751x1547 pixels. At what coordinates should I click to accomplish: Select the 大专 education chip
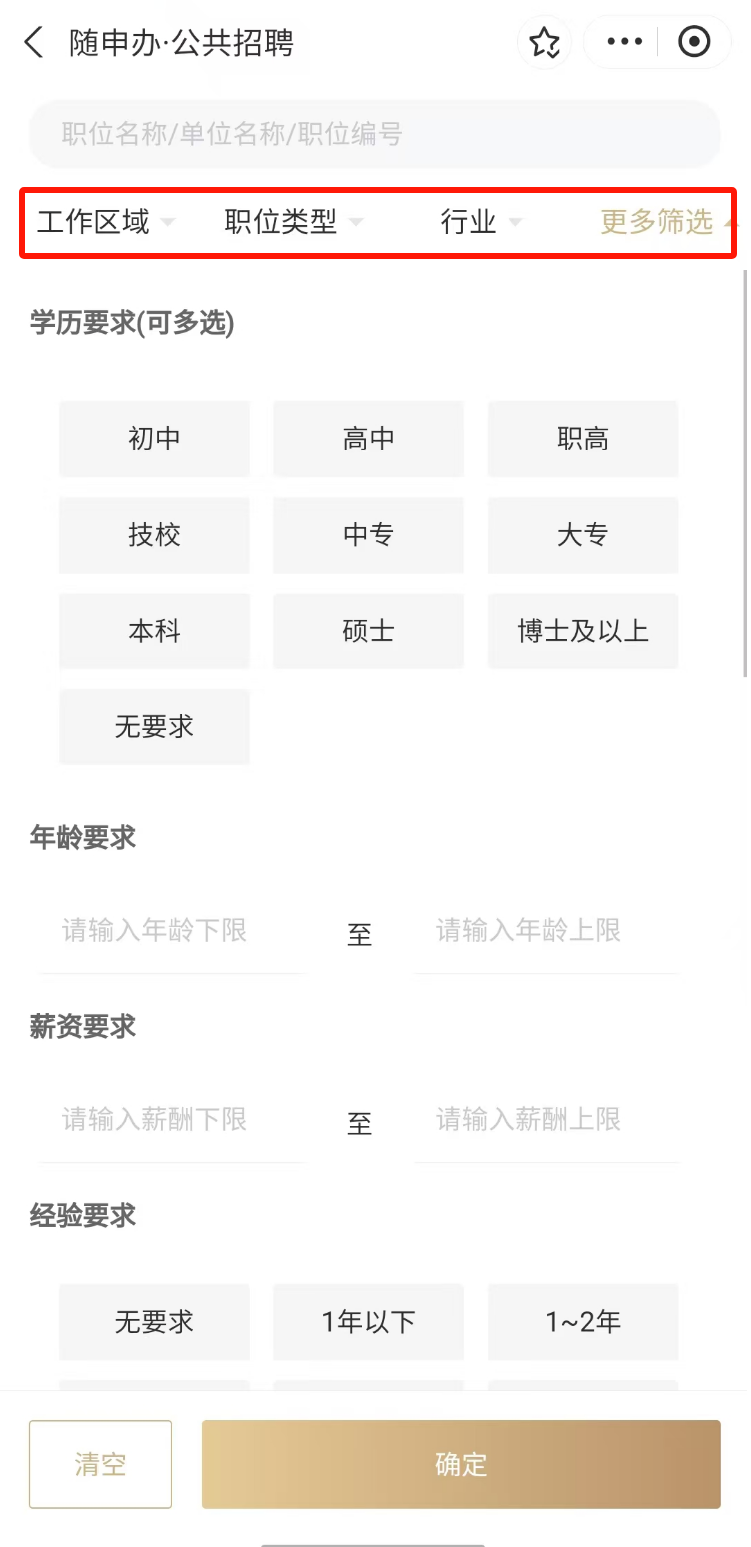(x=582, y=535)
